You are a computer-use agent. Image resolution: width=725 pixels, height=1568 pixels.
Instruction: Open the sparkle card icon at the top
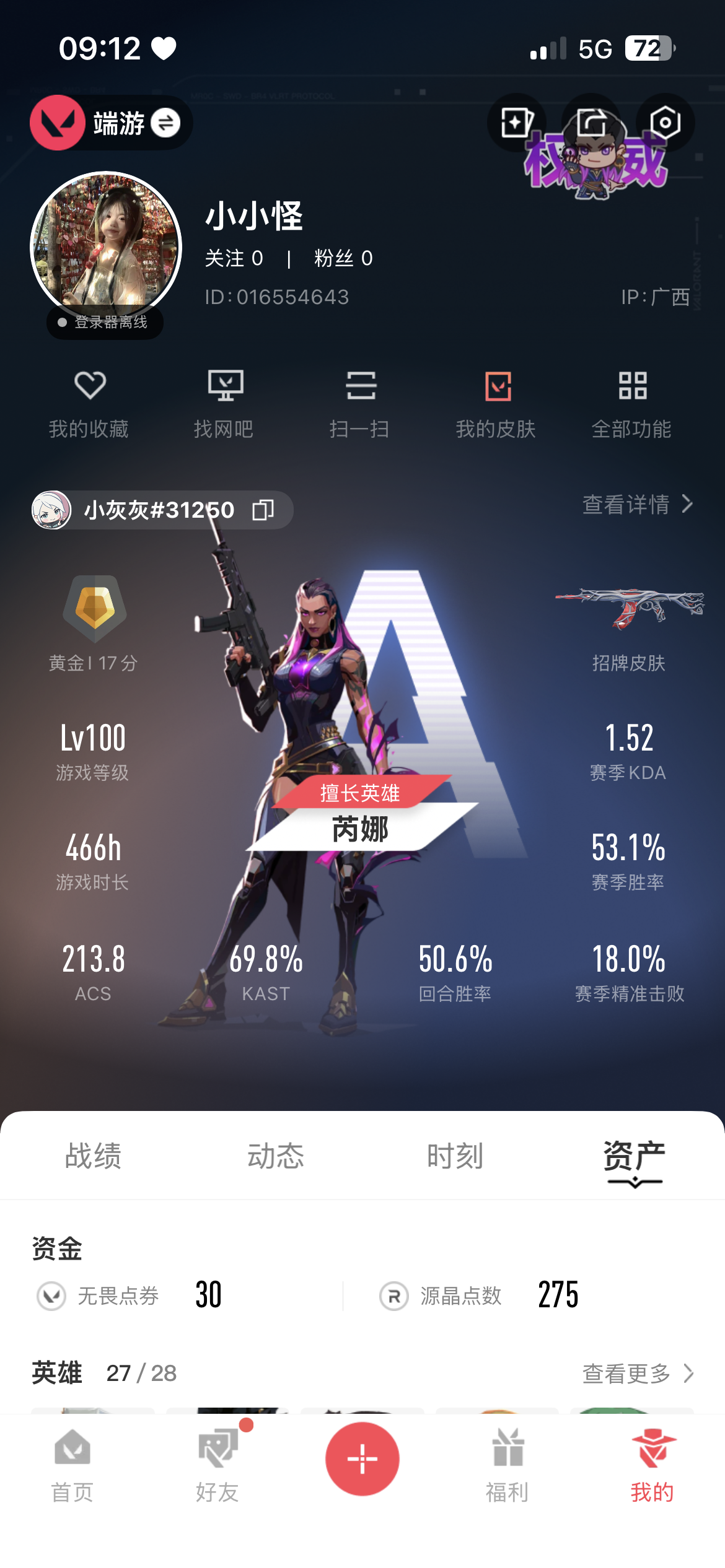[x=516, y=123]
